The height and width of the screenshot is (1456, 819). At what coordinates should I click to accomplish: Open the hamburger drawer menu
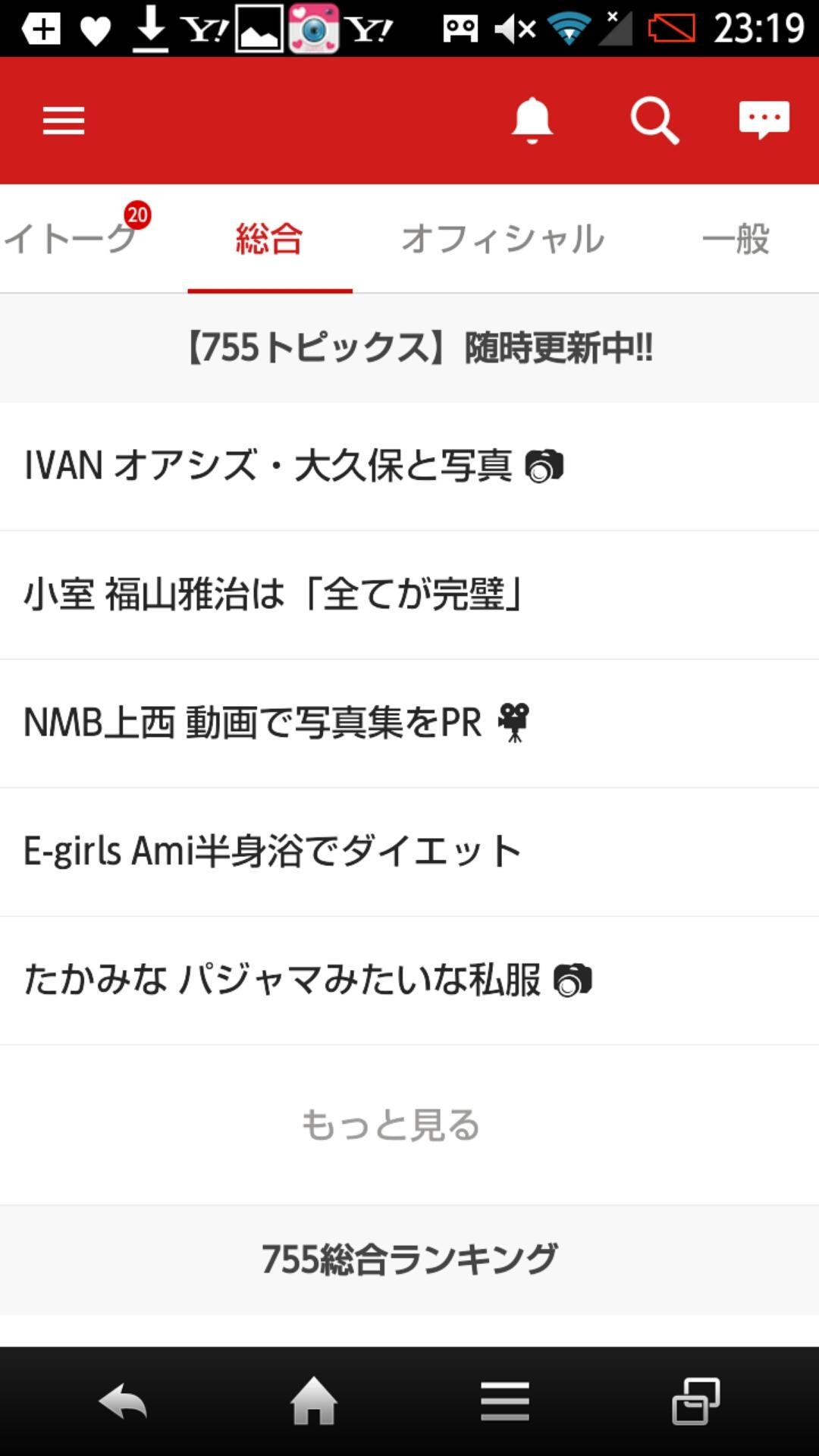click(x=64, y=121)
